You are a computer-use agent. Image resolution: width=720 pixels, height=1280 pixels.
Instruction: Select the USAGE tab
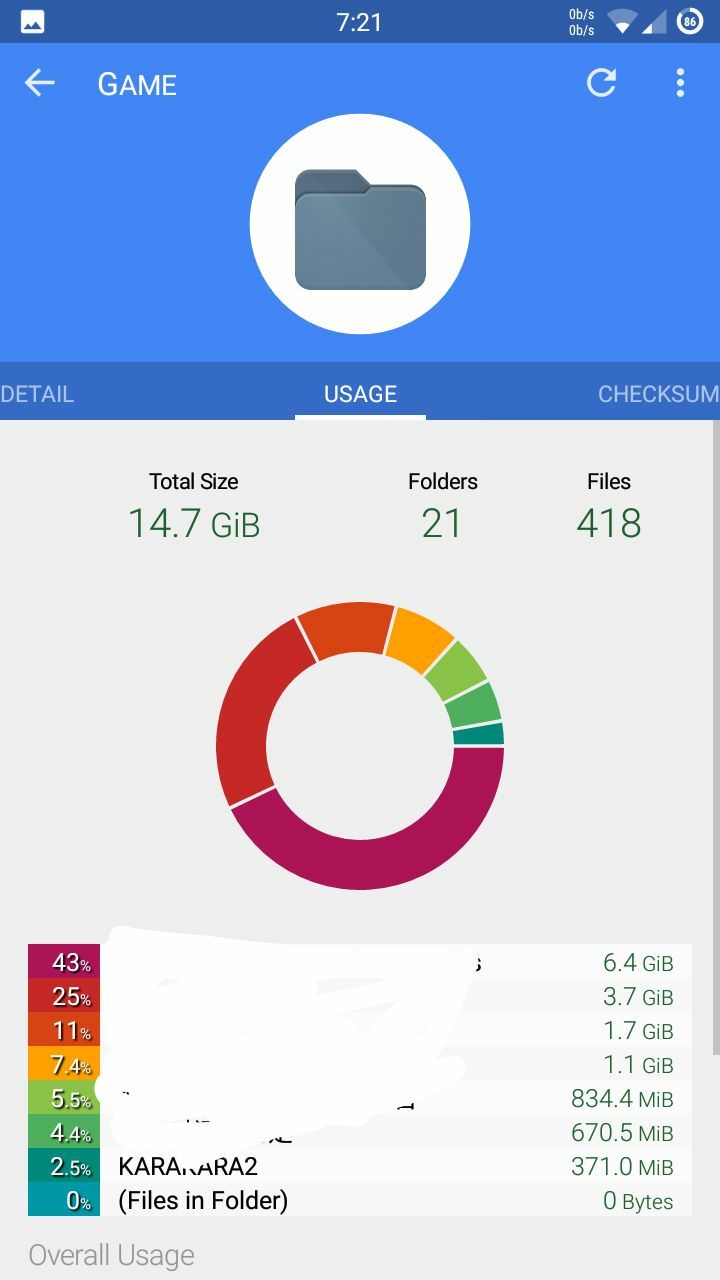coord(360,394)
